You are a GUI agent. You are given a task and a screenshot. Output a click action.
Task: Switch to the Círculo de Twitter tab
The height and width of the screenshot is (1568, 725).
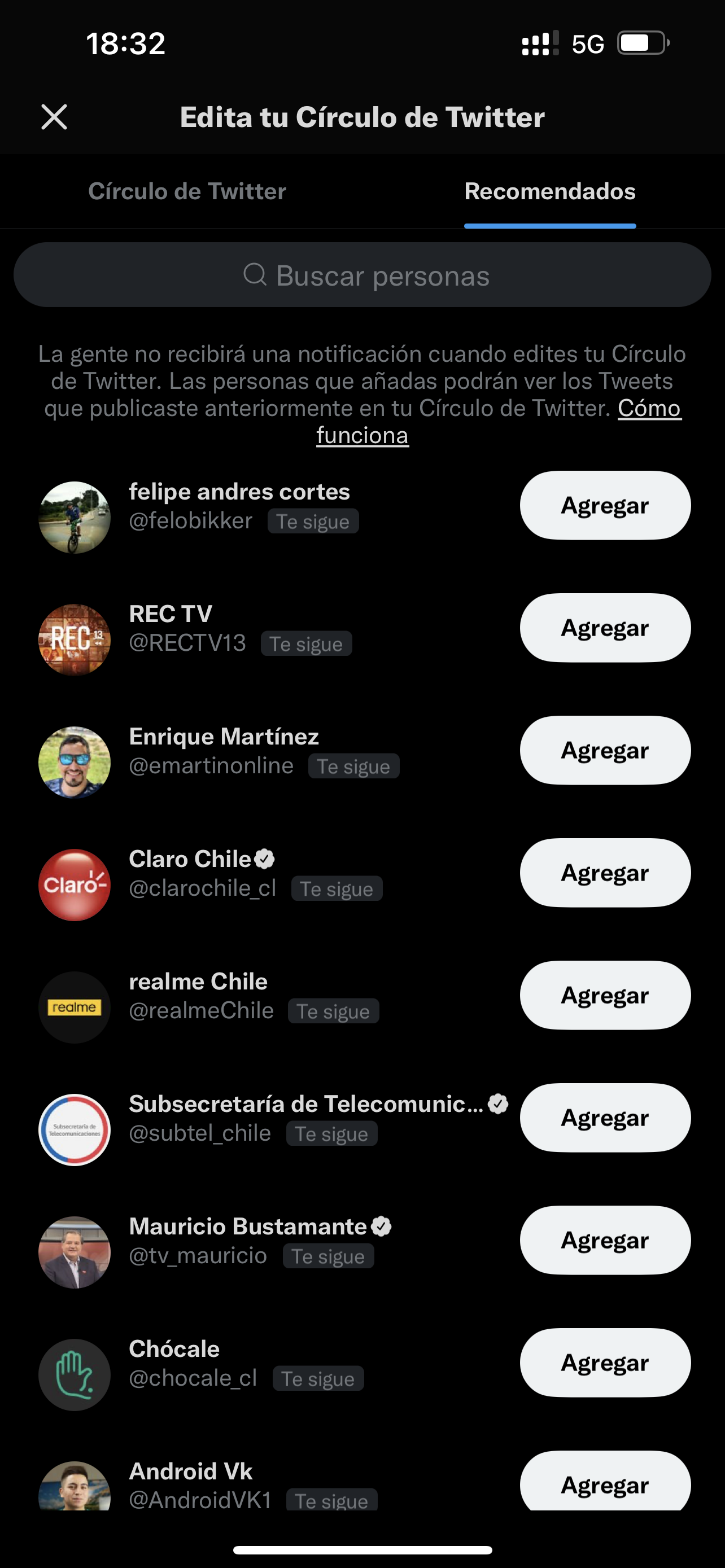[x=187, y=191]
